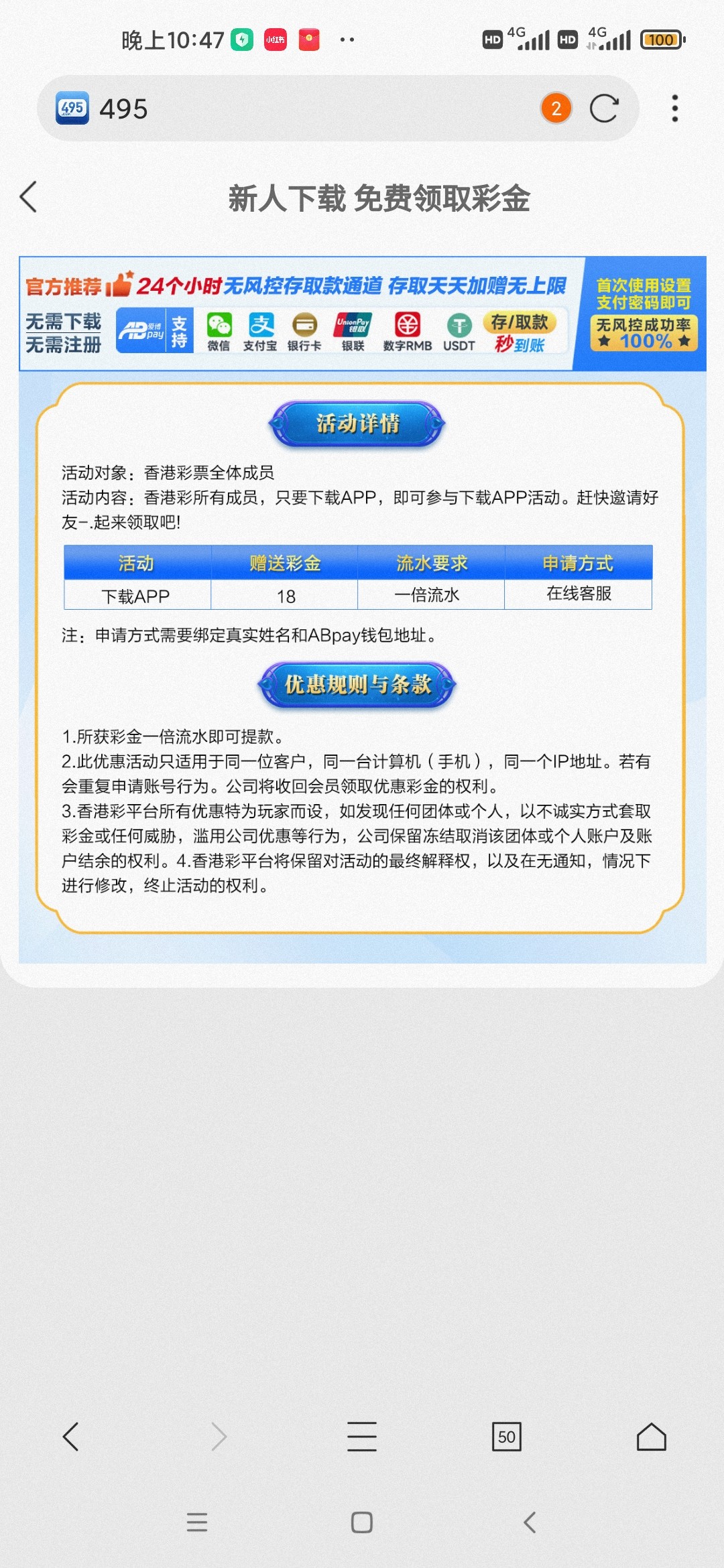Open the browser menu in bottom toolbar
Viewport: 724px width, 1568px height.
362,1436
